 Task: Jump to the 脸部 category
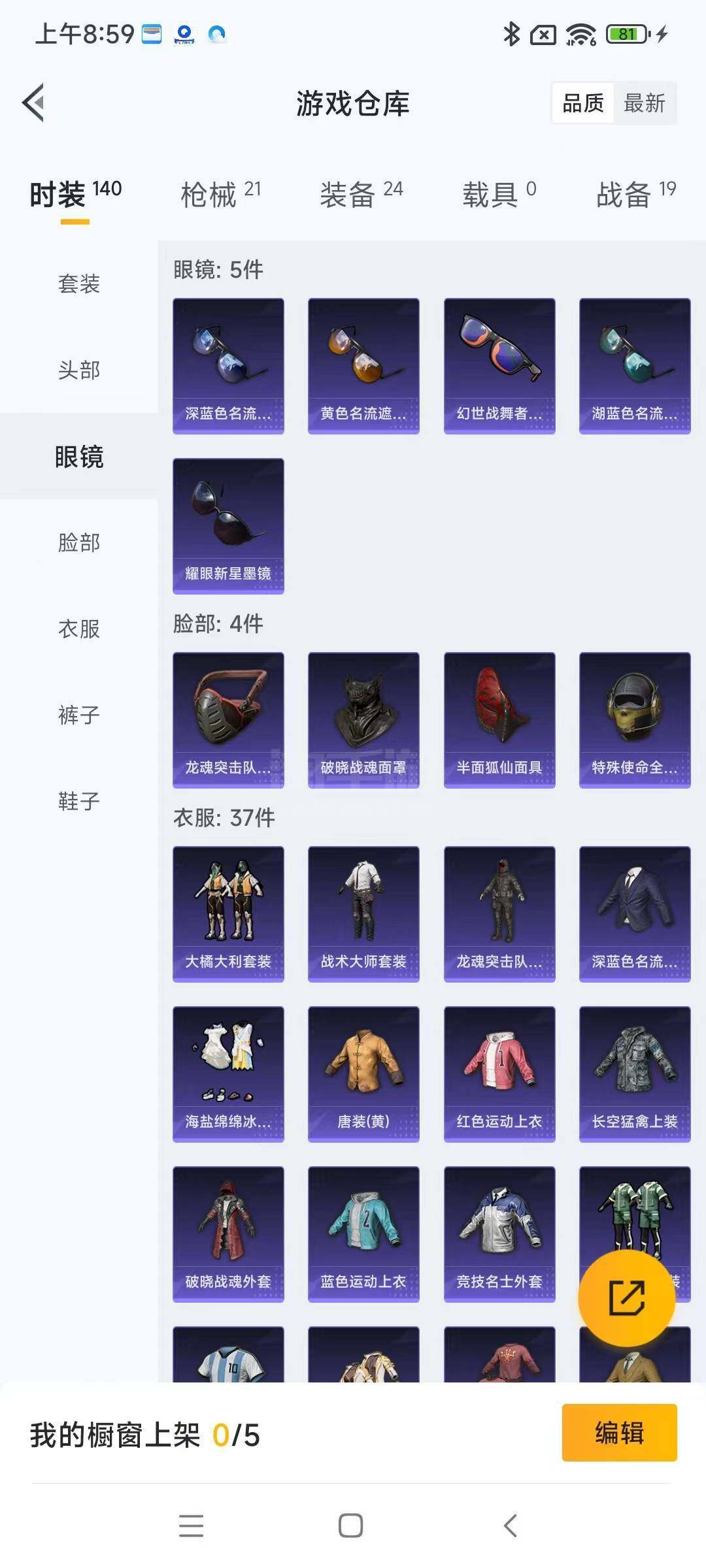tap(79, 542)
